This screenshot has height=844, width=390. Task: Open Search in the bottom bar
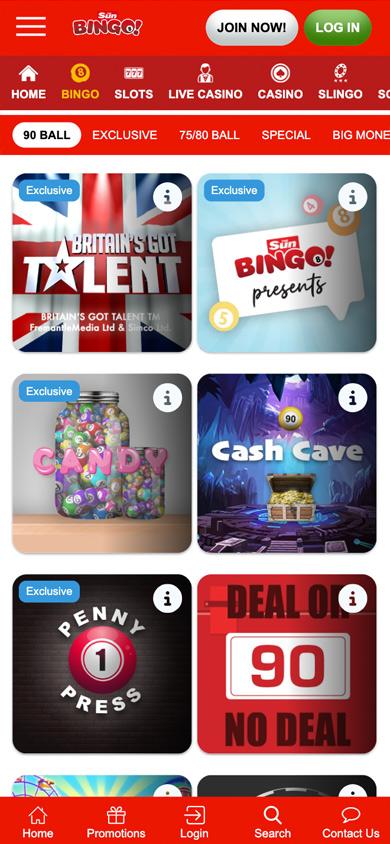(272, 822)
